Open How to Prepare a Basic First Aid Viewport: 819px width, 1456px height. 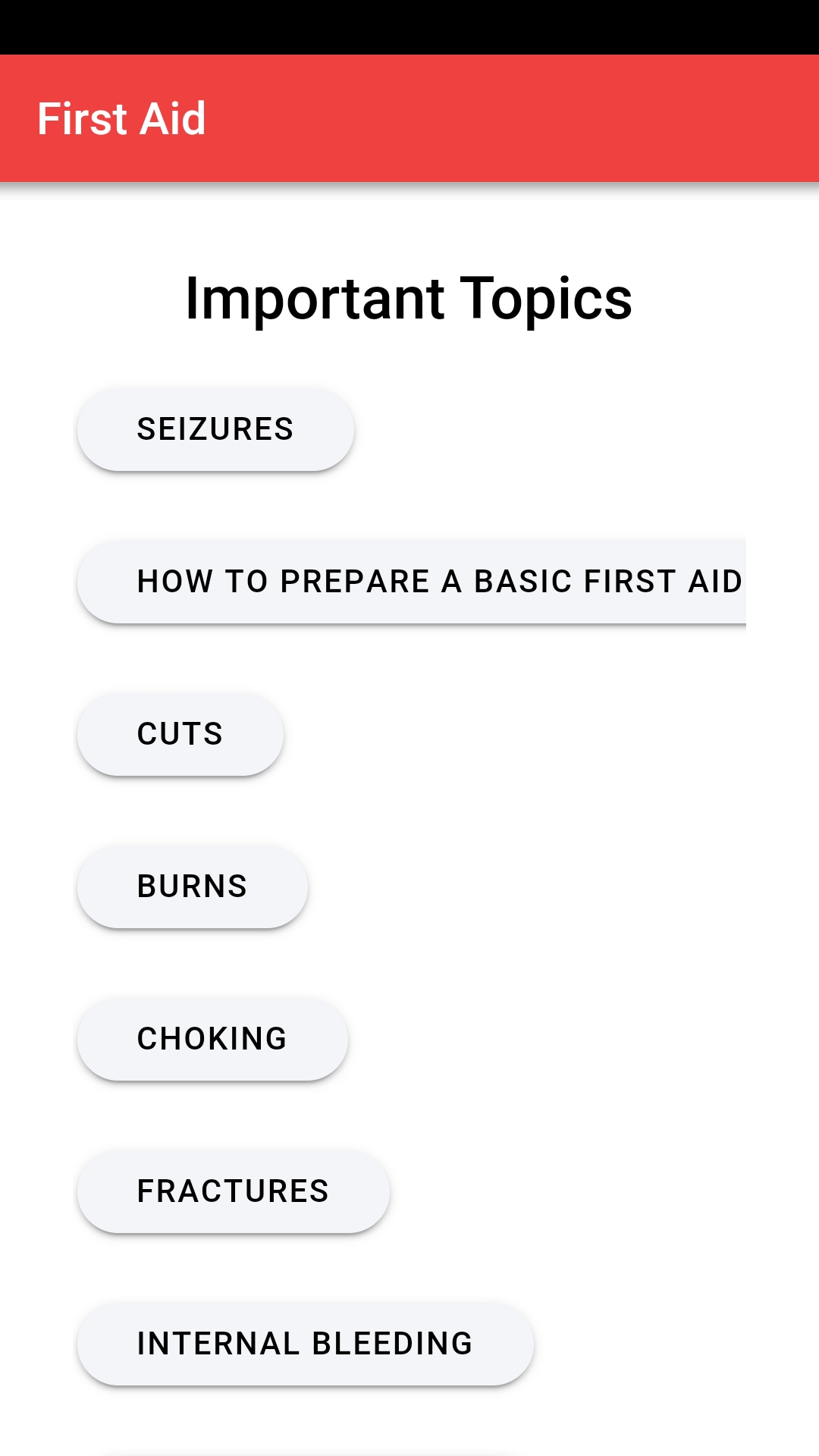(412, 582)
